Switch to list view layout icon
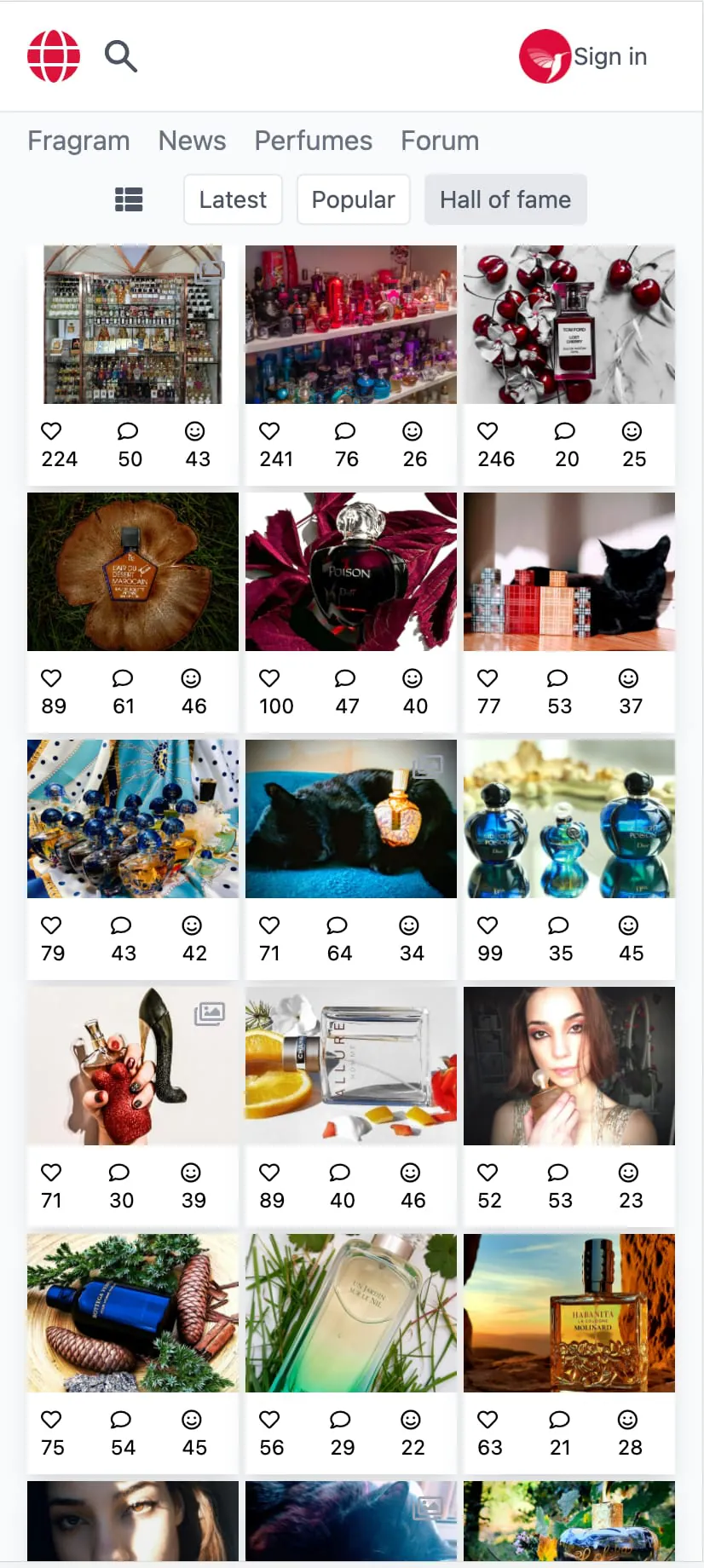 pos(130,199)
